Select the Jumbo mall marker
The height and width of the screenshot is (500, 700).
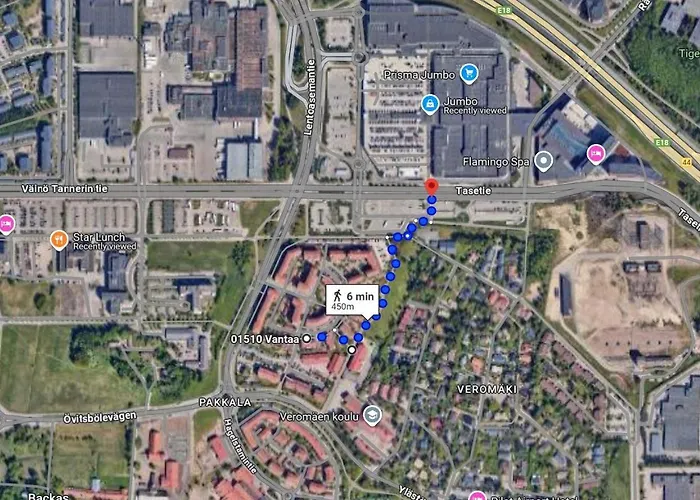(x=430, y=102)
